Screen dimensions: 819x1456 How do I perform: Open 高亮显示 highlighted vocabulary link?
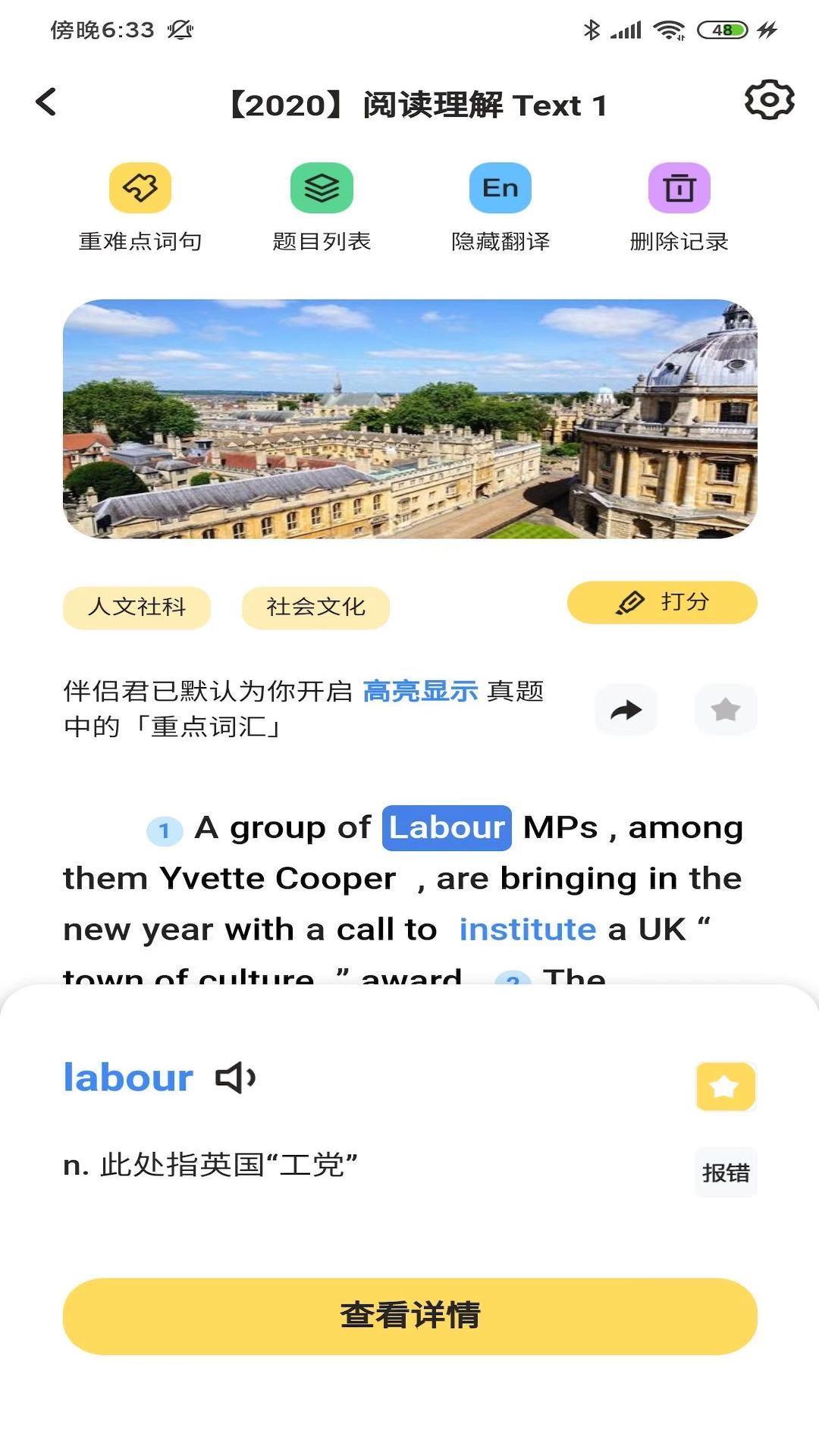[x=422, y=690]
